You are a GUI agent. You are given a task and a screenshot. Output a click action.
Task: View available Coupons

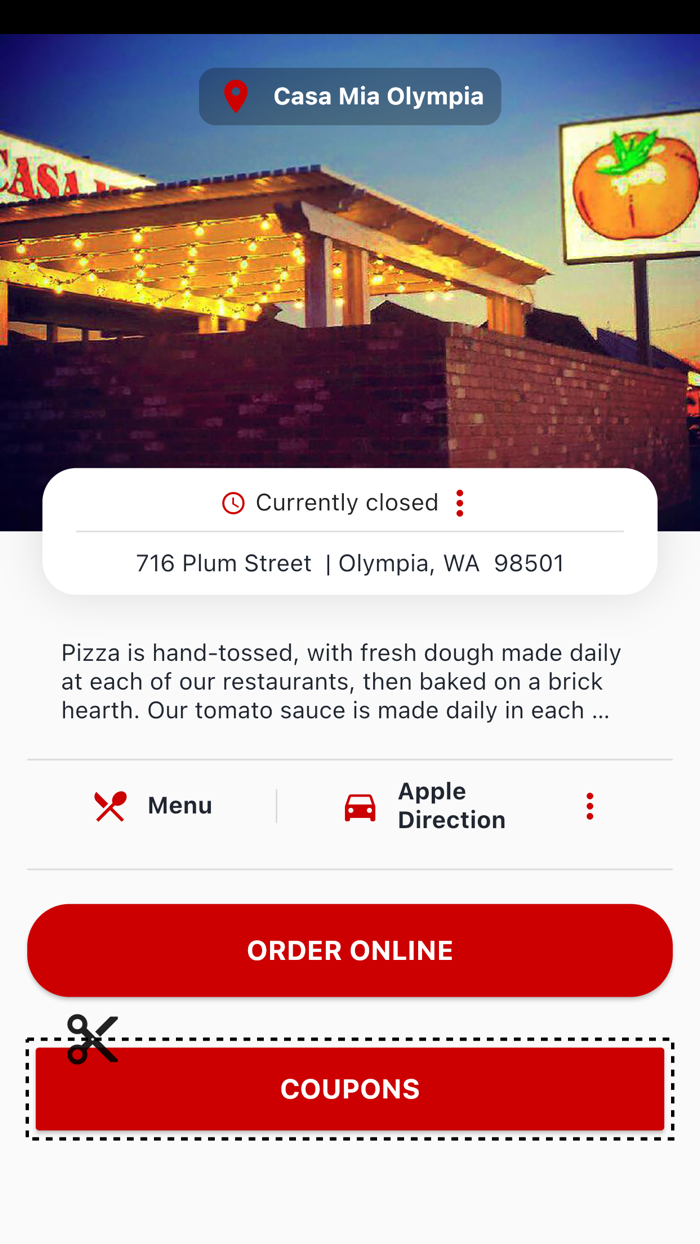(x=350, y=1089)
